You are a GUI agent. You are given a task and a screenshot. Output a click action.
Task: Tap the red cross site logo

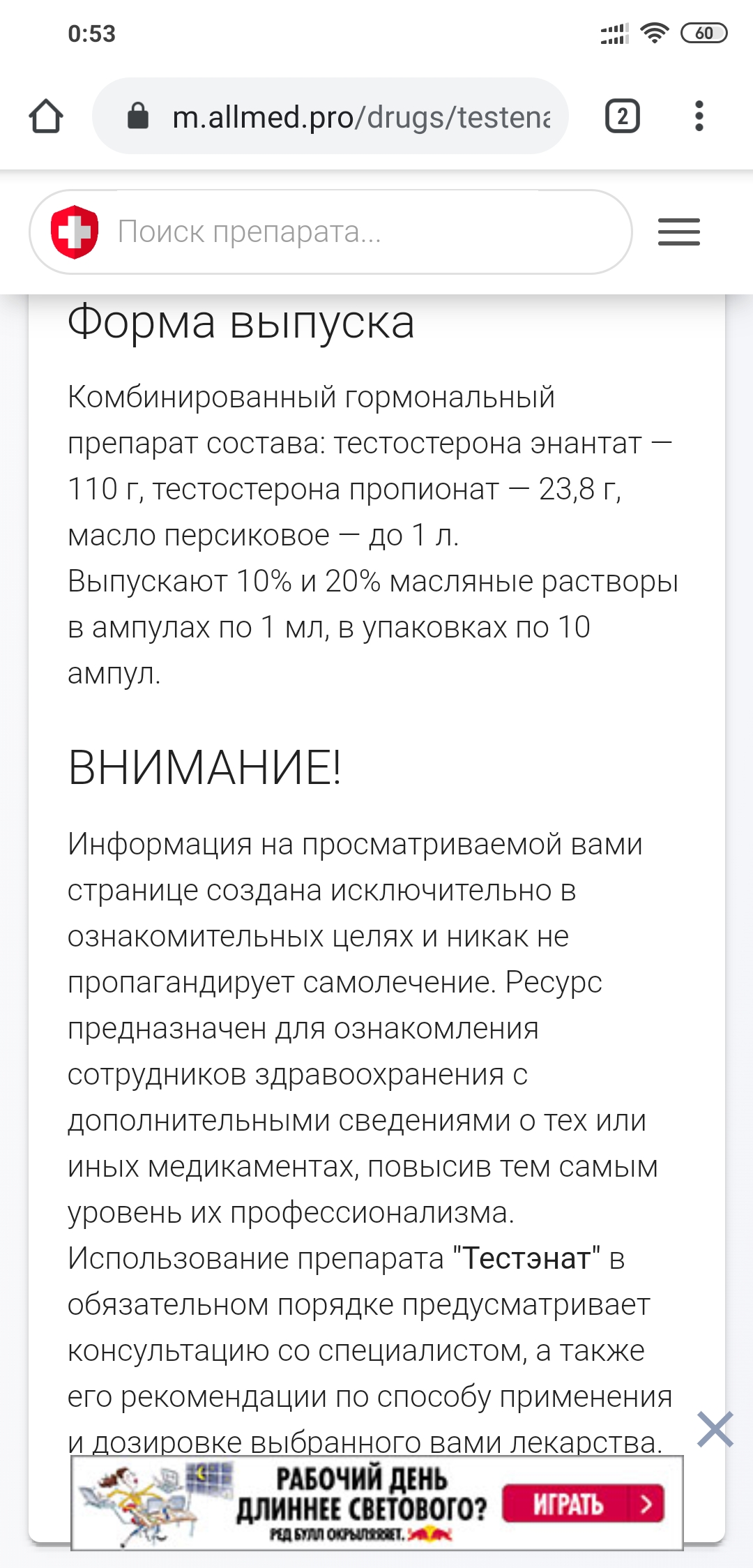75,232
